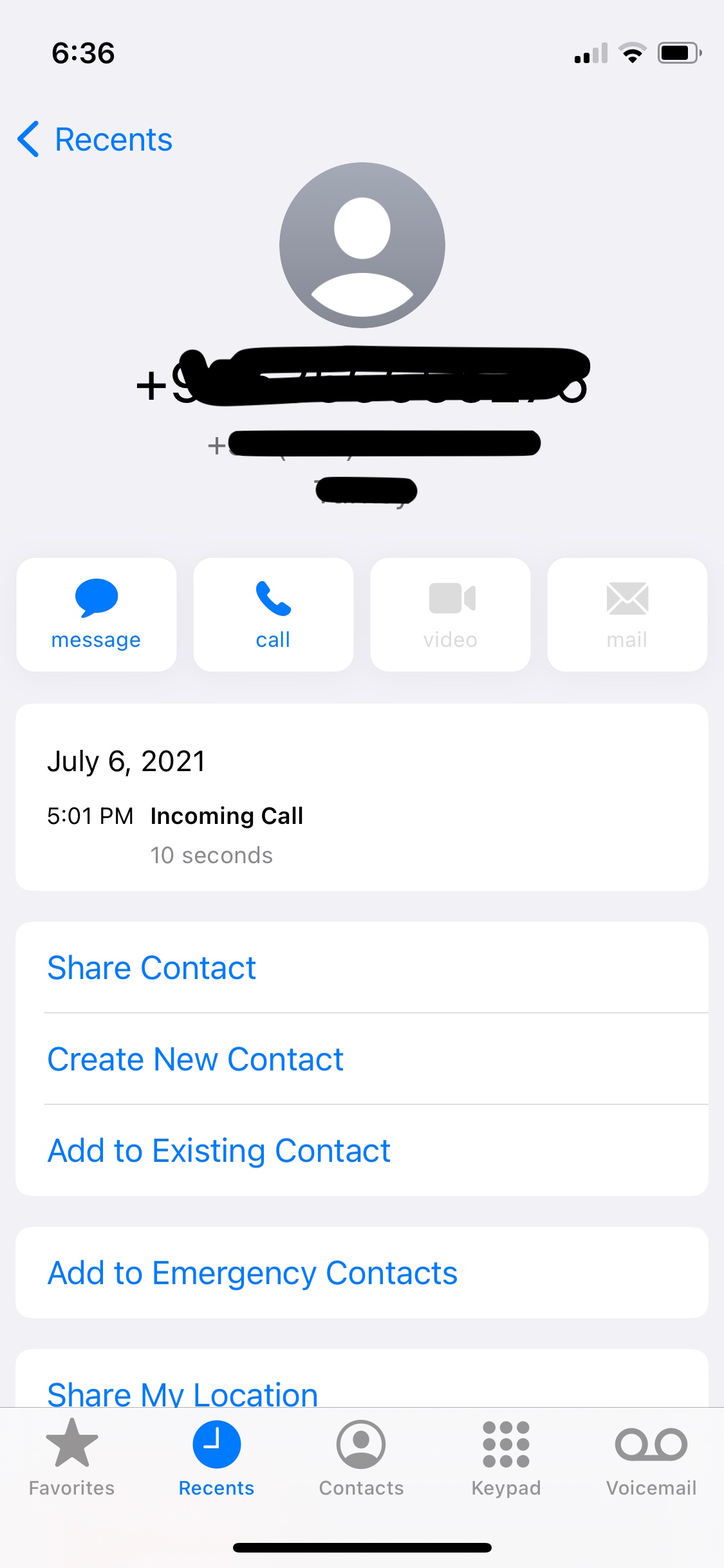
Task: Add number to Emergency Contacts
Action: tap(252, 1273)
